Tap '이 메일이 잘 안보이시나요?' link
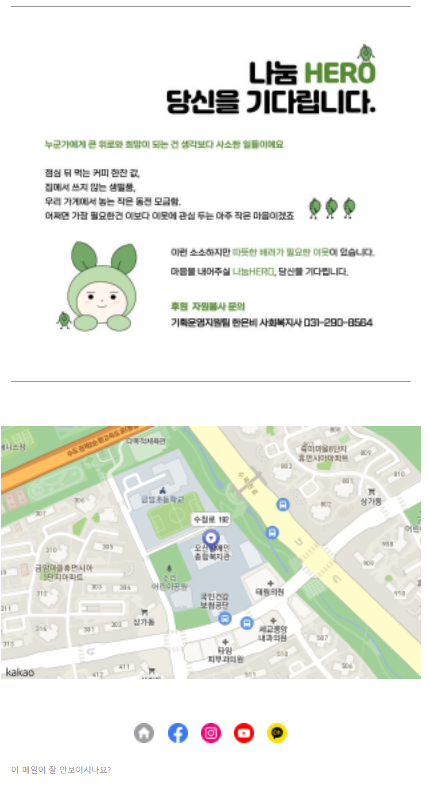 pyautogui.click(x=61, y=770)
